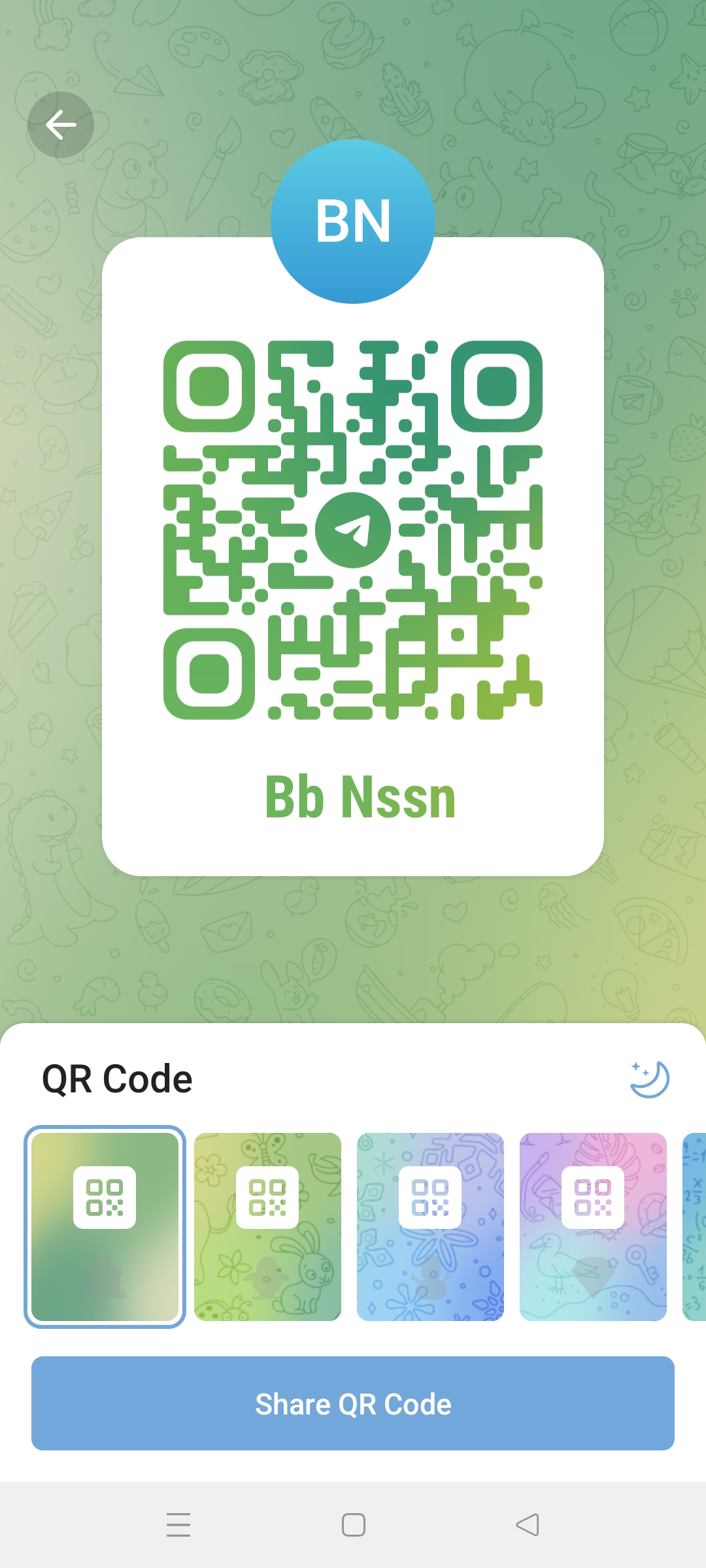Viewport: 706px width, 1568px height.
Task: Go back using the top-left arrow
Action: 61,125
